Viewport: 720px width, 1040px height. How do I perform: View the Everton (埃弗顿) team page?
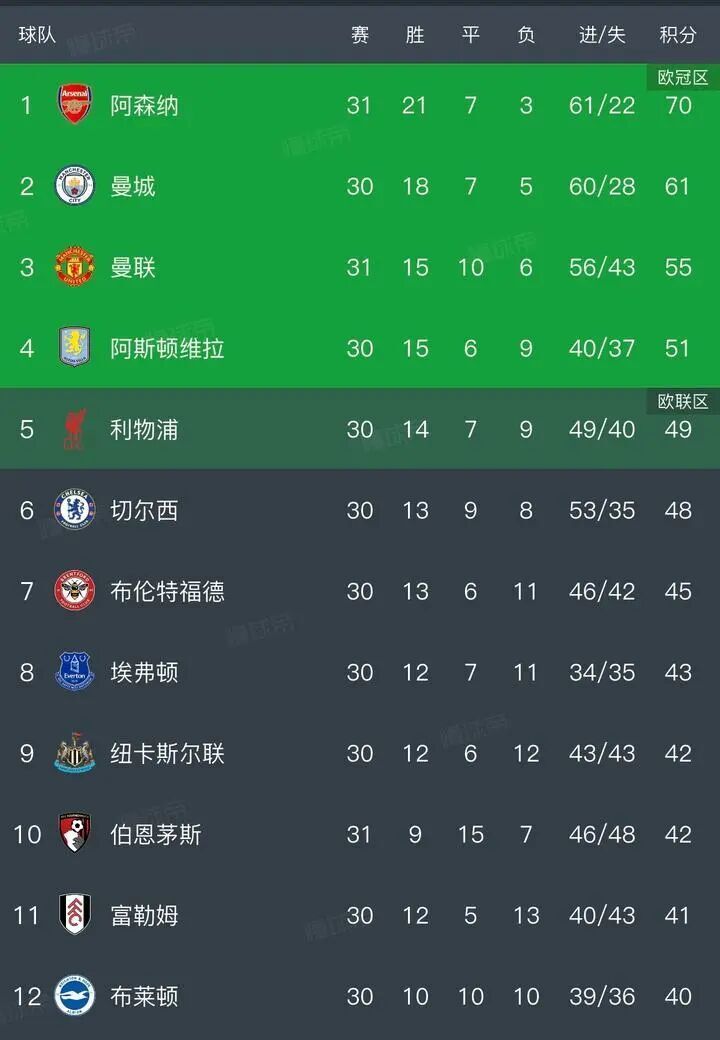click(145, 672)
